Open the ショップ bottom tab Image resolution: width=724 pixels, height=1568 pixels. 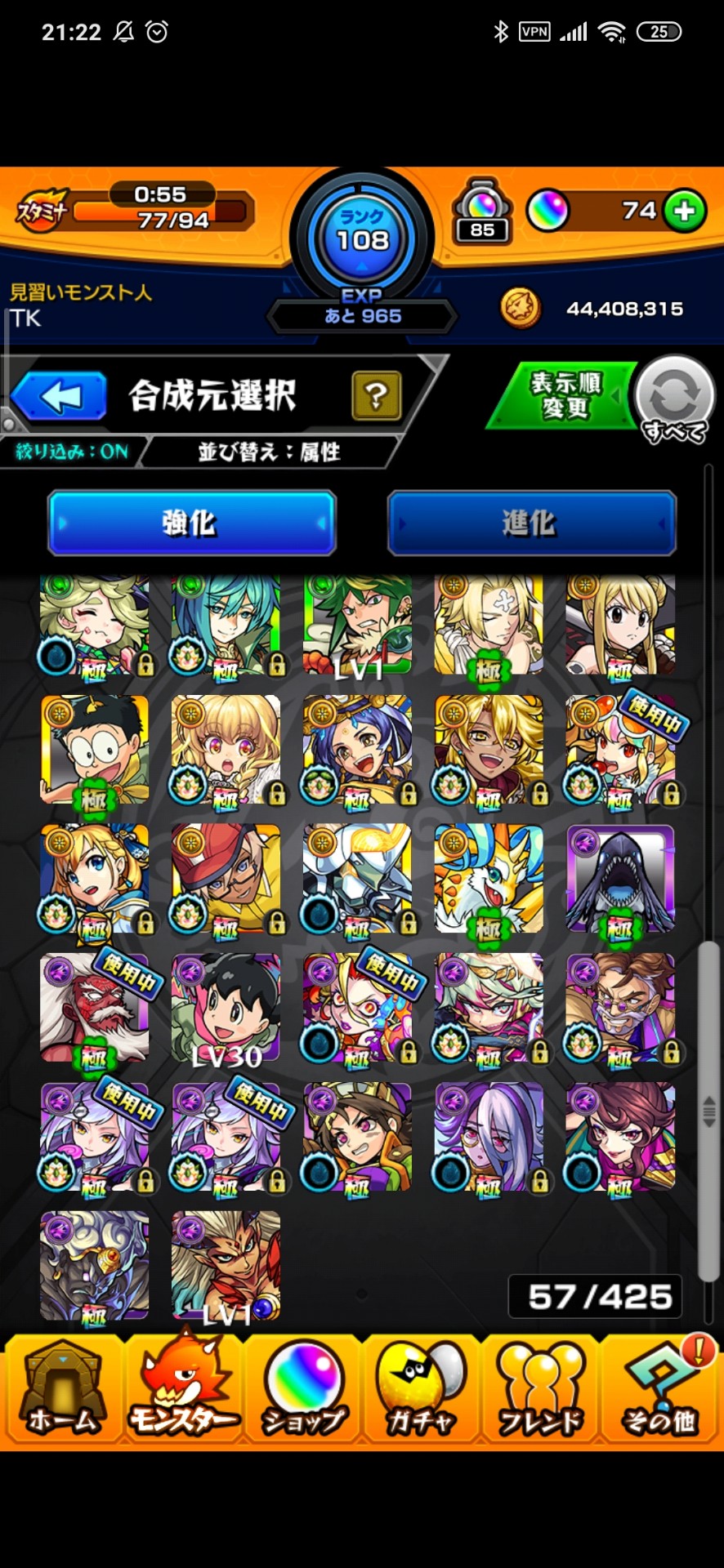coord(303,1388)
